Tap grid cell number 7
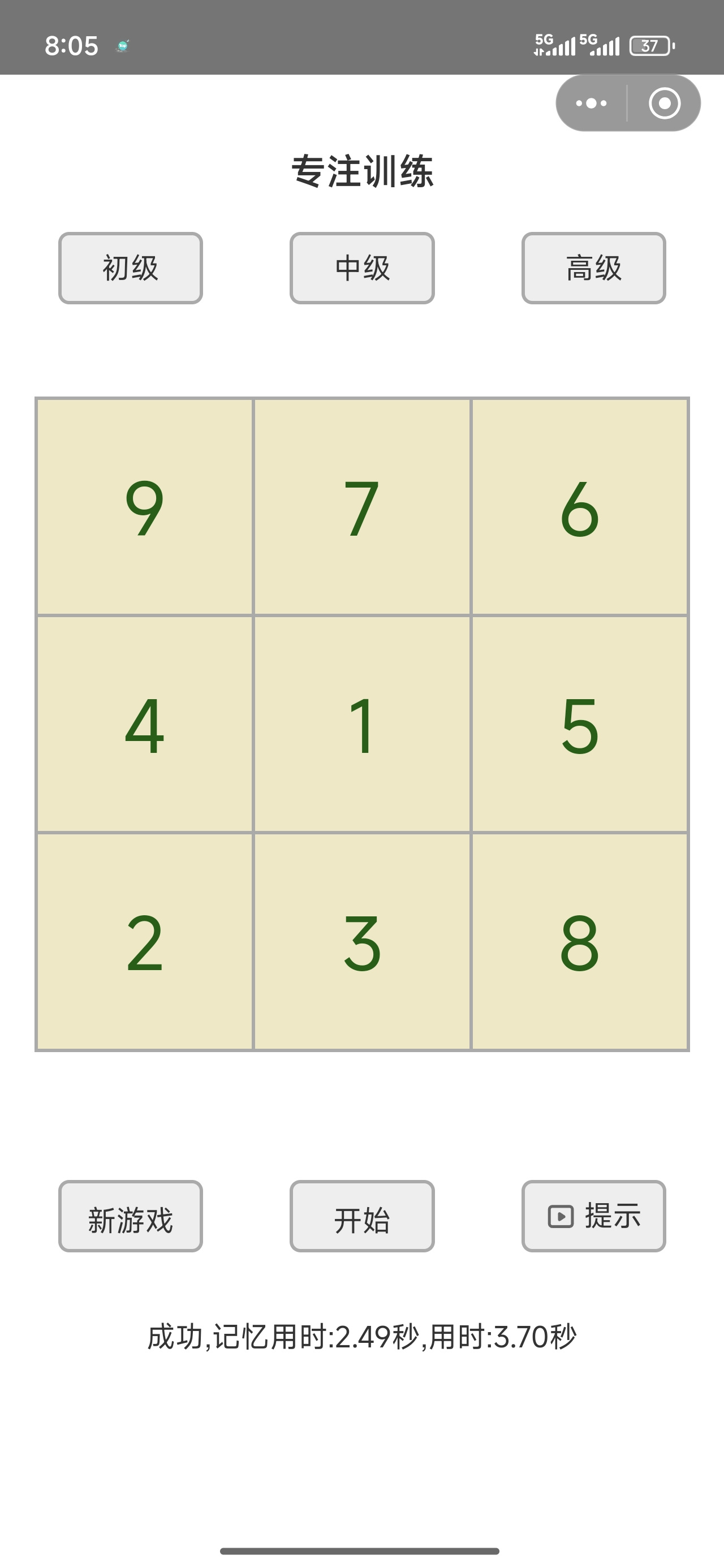This screenshot has width=724, height=1568. click(x=363, y=507)
